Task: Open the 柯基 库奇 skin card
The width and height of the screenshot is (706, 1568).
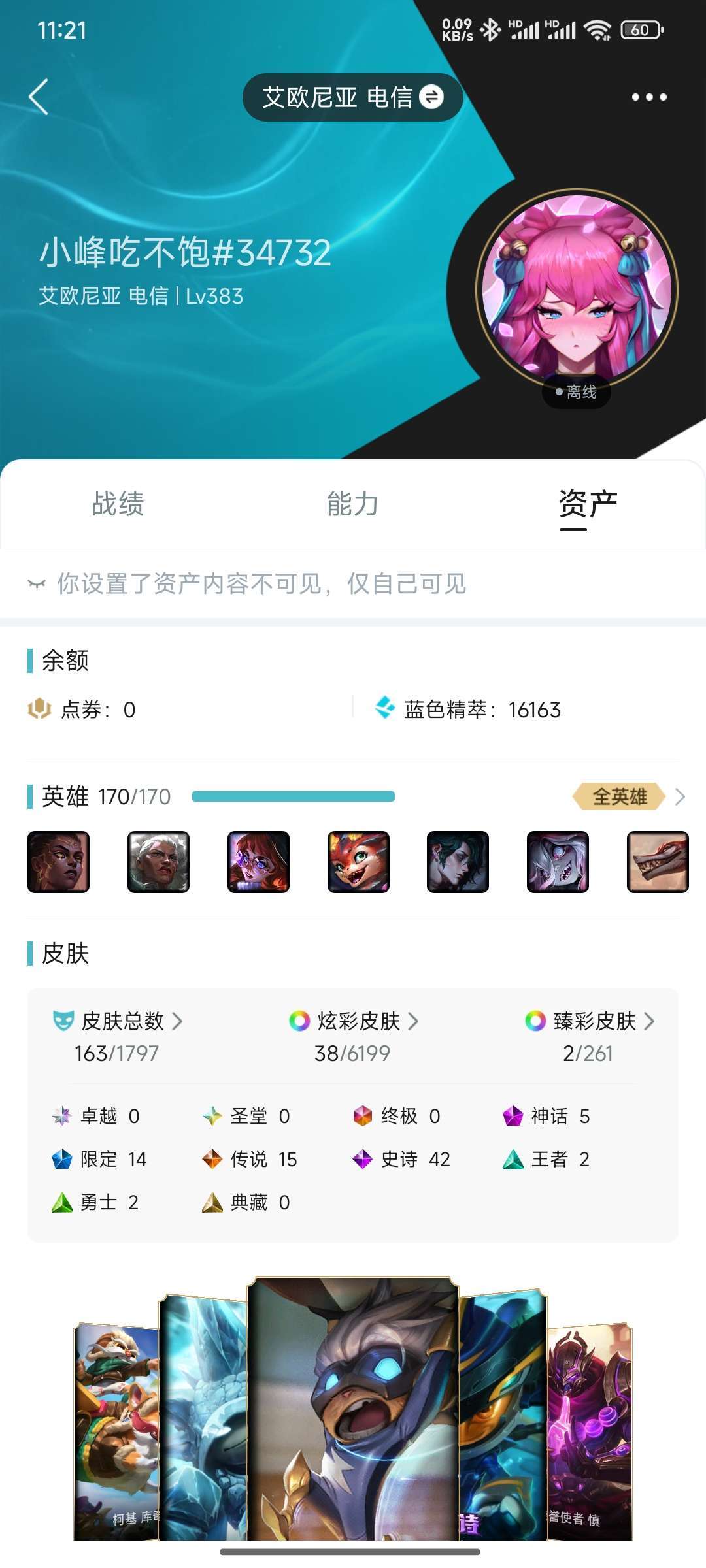Action: click(x=116, y=1431)
